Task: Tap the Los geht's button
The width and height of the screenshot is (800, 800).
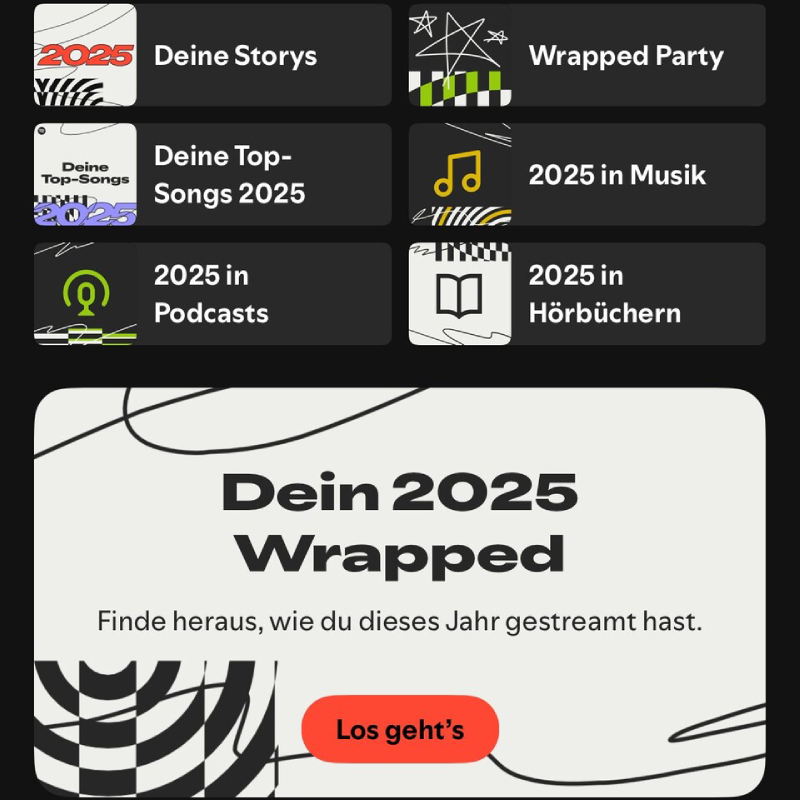Action: tap(400, 729)
